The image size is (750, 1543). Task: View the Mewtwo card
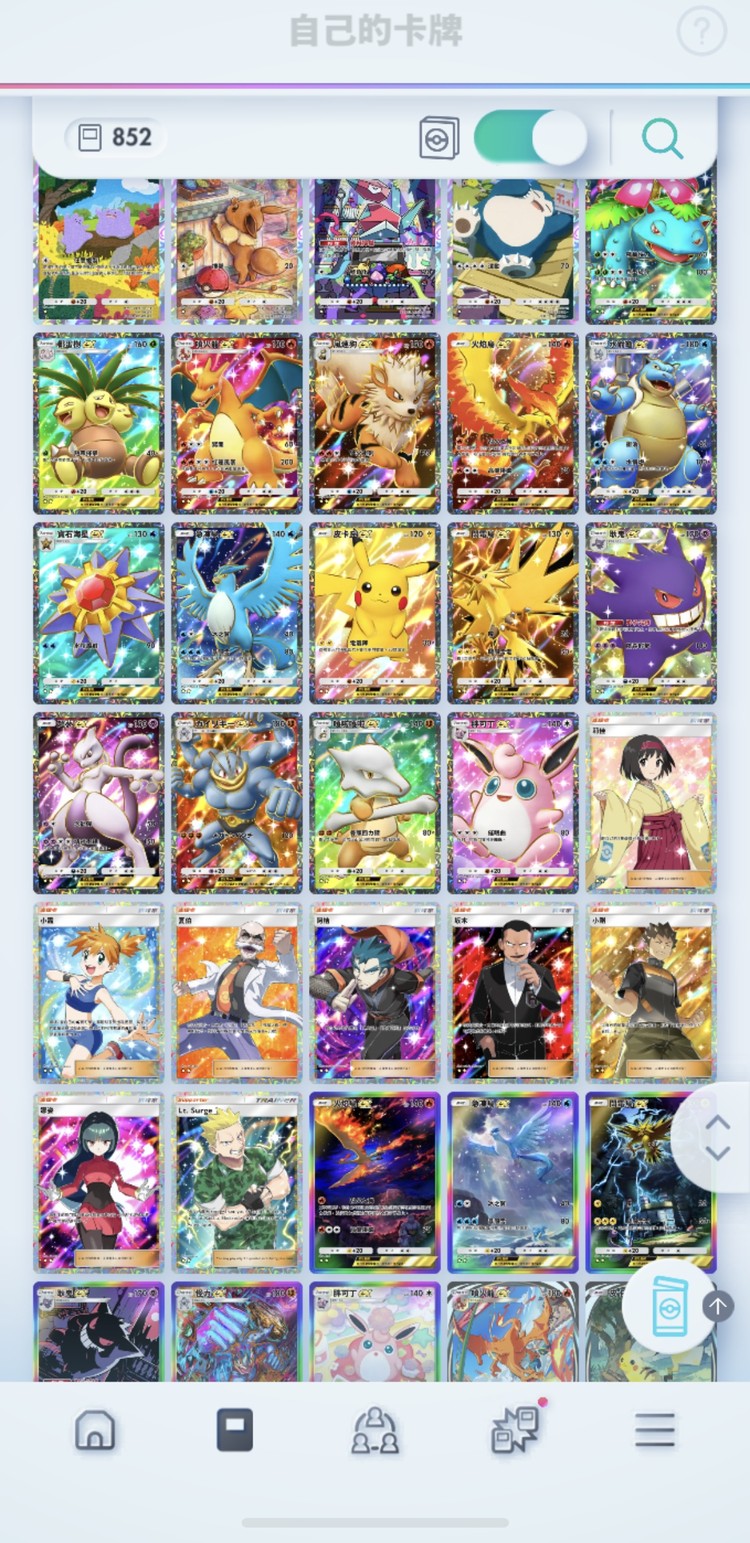tap(98, 802)
